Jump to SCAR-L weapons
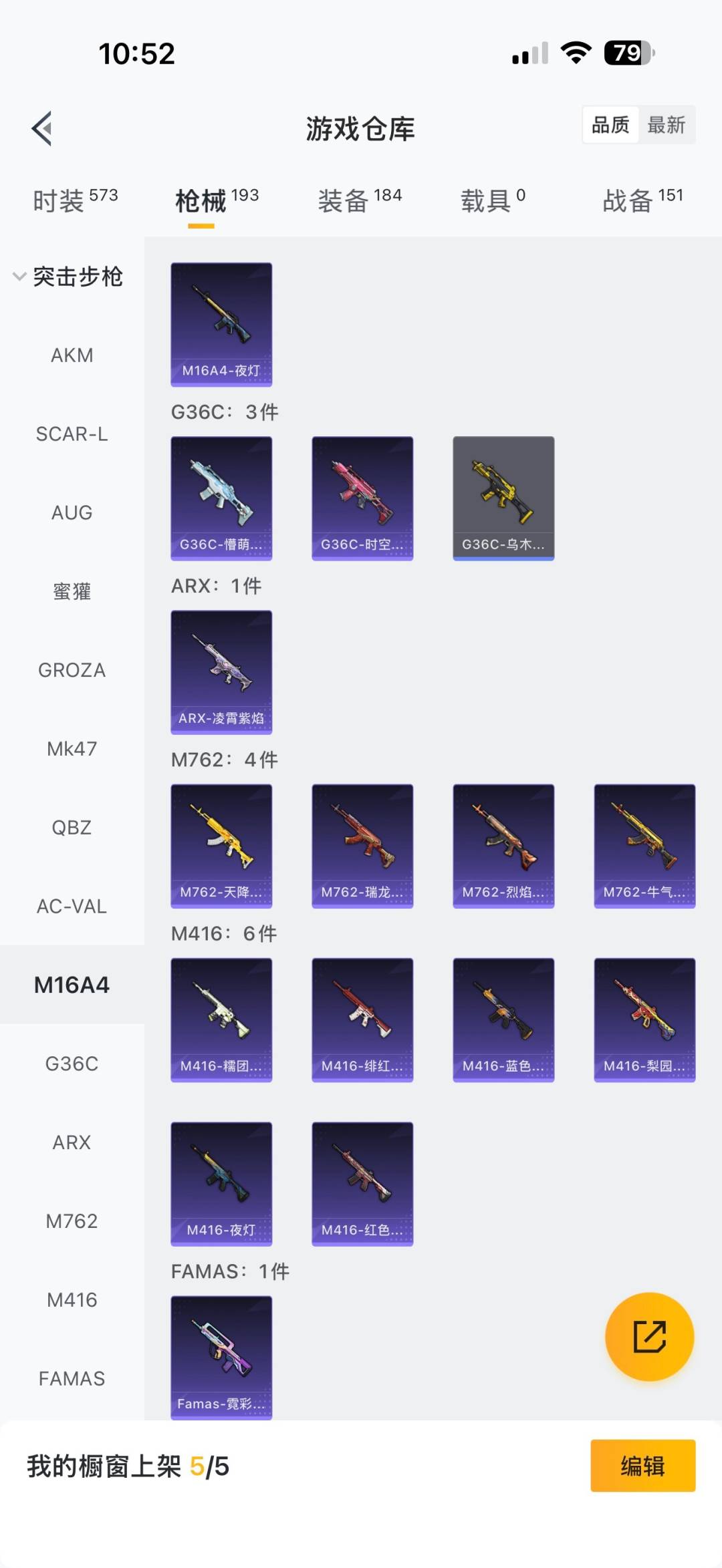The width and height of the screenshot is (722, 1568). coord(72,434)
